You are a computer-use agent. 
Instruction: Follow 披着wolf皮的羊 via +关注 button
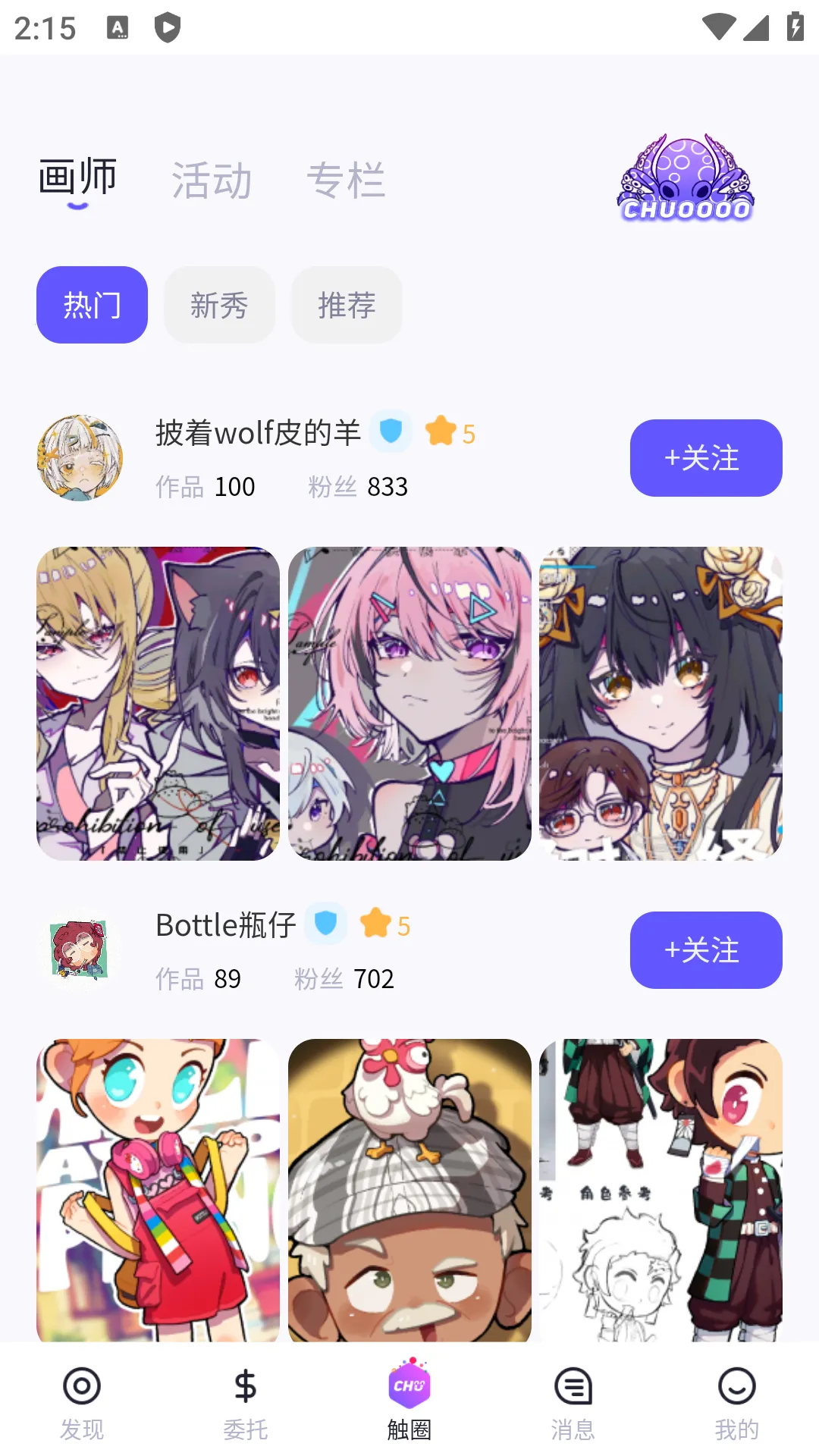[705, 458]
